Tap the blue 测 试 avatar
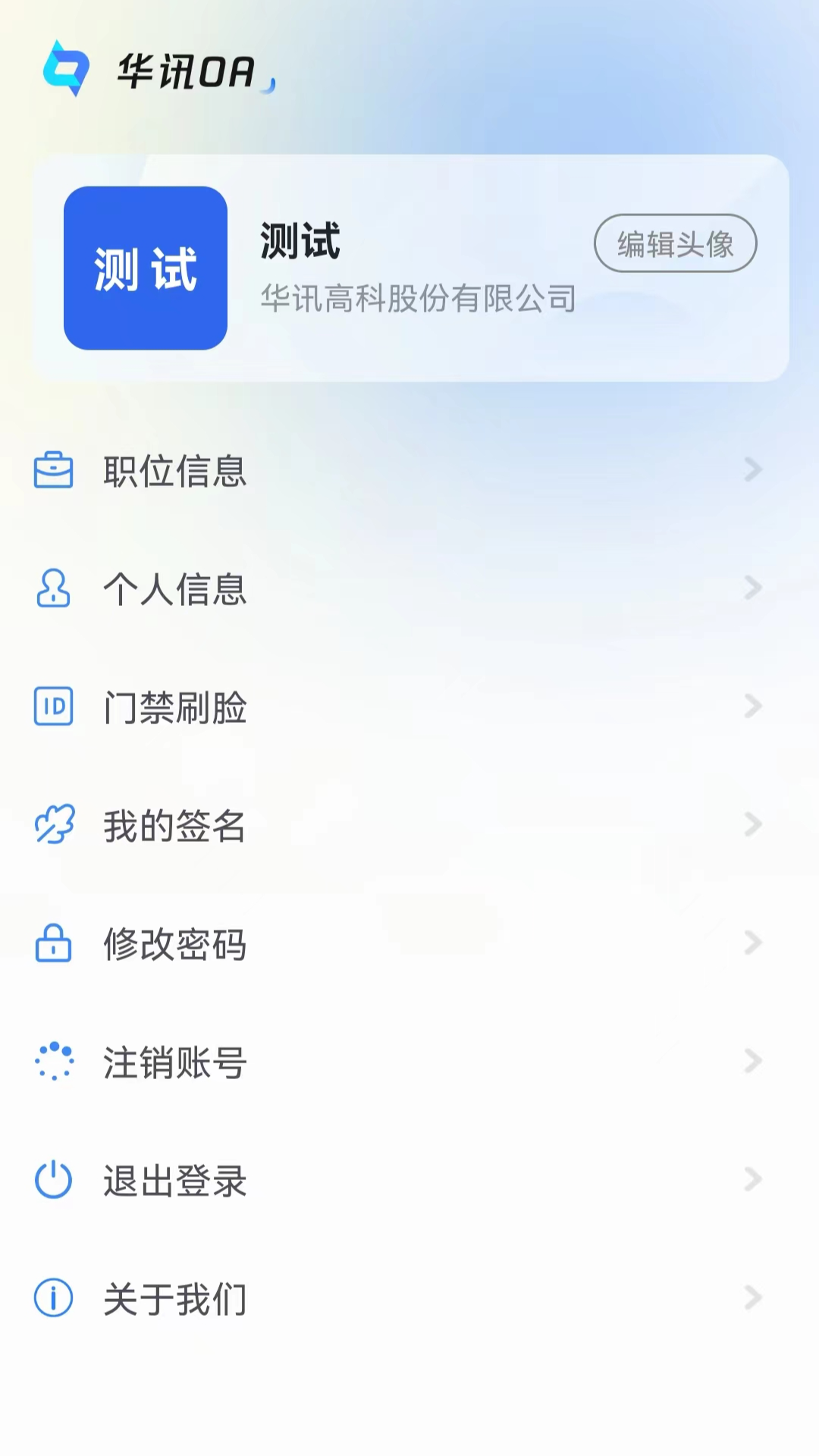Image resolution: width=819 pixels, height=1456 pixels. pos(146,270)
